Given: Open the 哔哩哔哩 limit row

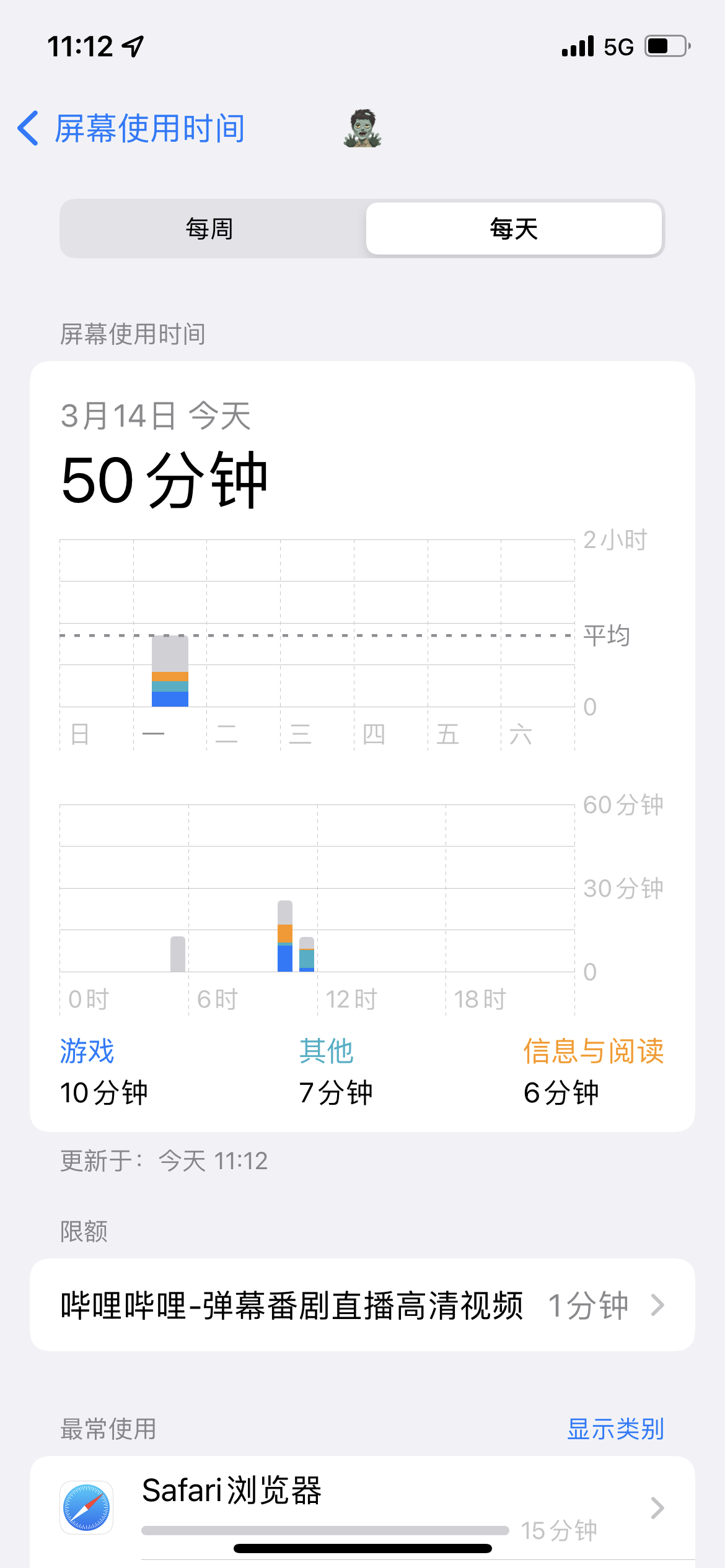Looking at the screenshot, I should pyautogui.click(x=362, y=1305).
